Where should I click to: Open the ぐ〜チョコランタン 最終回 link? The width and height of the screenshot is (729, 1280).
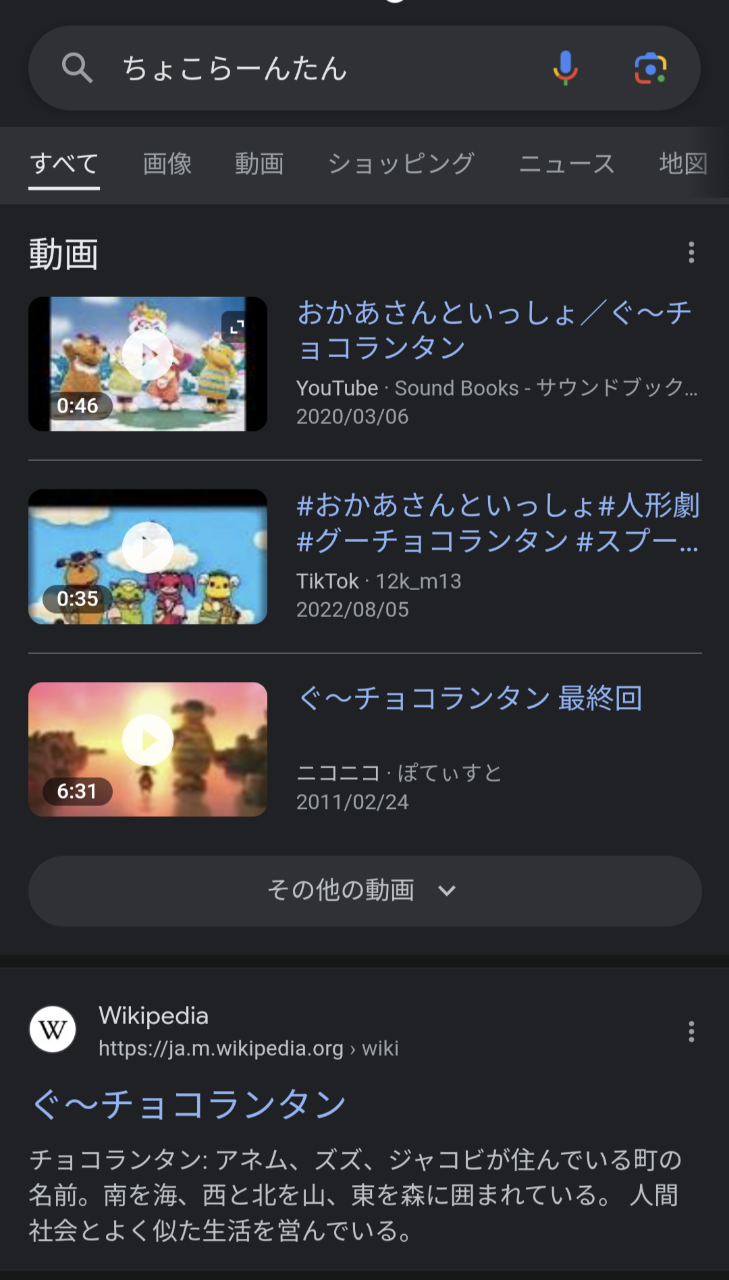pyautogui.click(x=470, y=698)
